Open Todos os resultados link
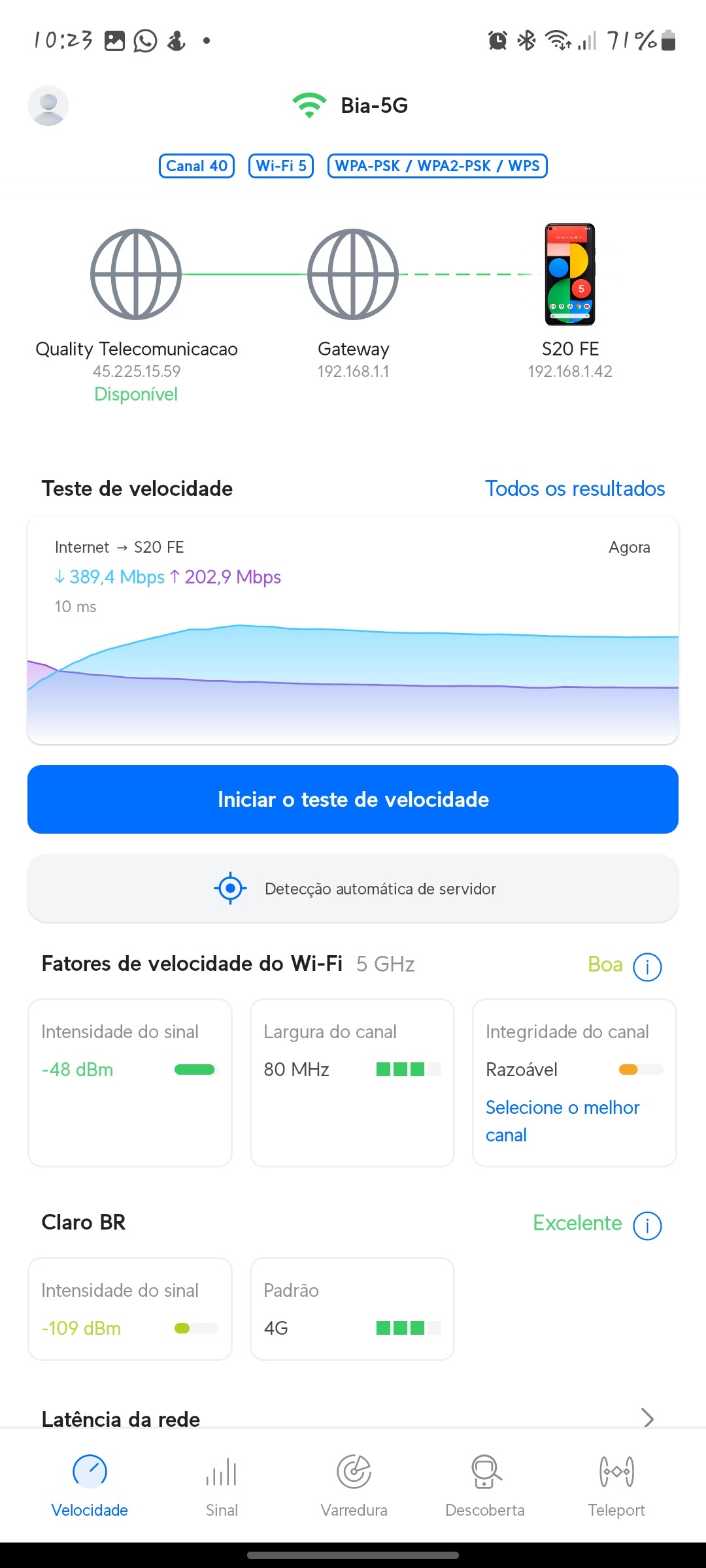The height and width of the screenshot is (1568, 706). pos(575,489)
